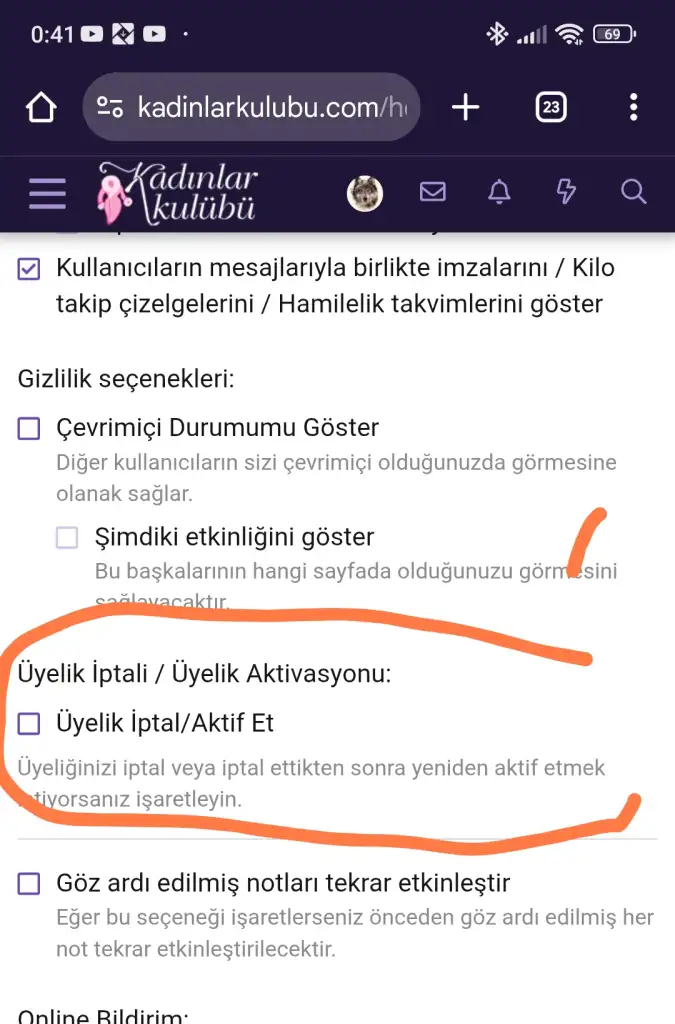Tick the Üyelik İptal/Aktif Et checkbox
Image resolution: width=675 pixels, height=1024 pixels.
point(30,723)
